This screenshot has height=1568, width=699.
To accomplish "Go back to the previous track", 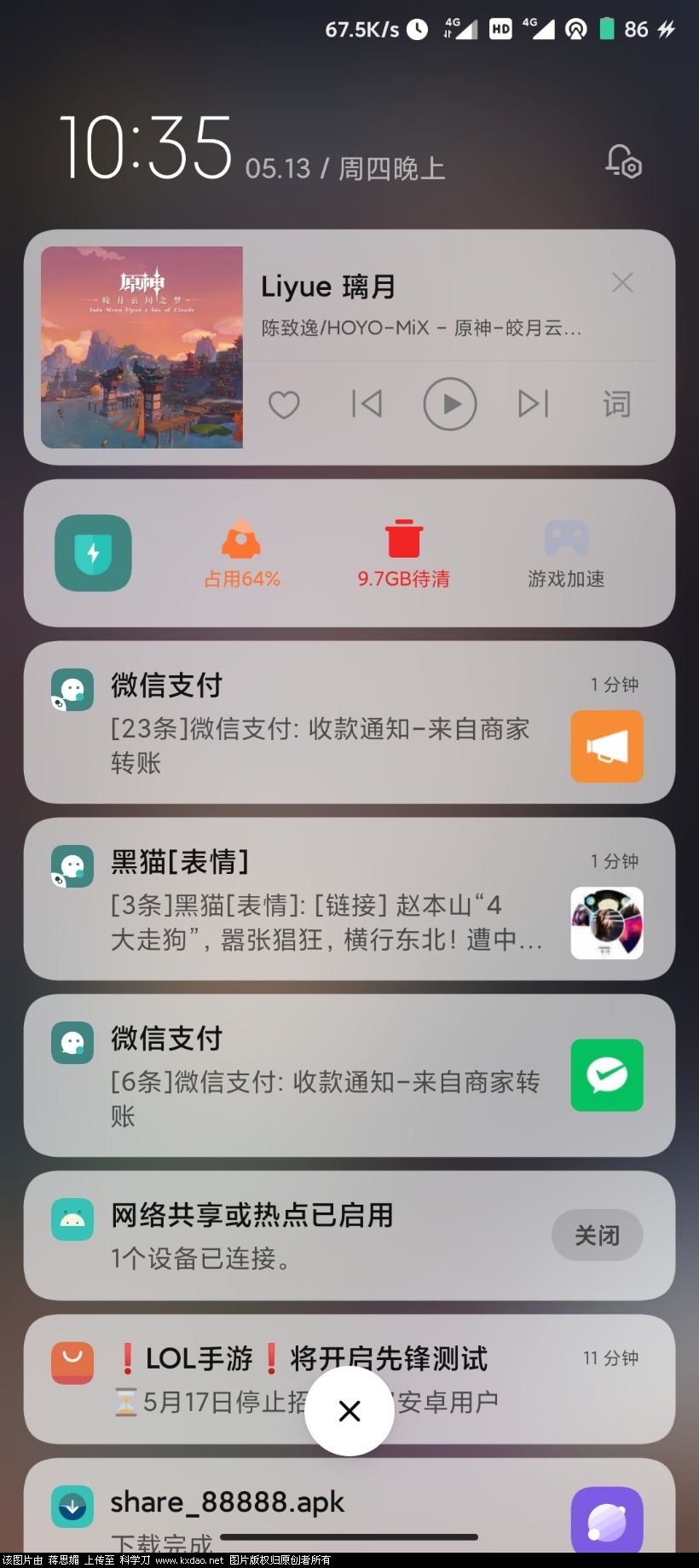I will click(367, 404).
